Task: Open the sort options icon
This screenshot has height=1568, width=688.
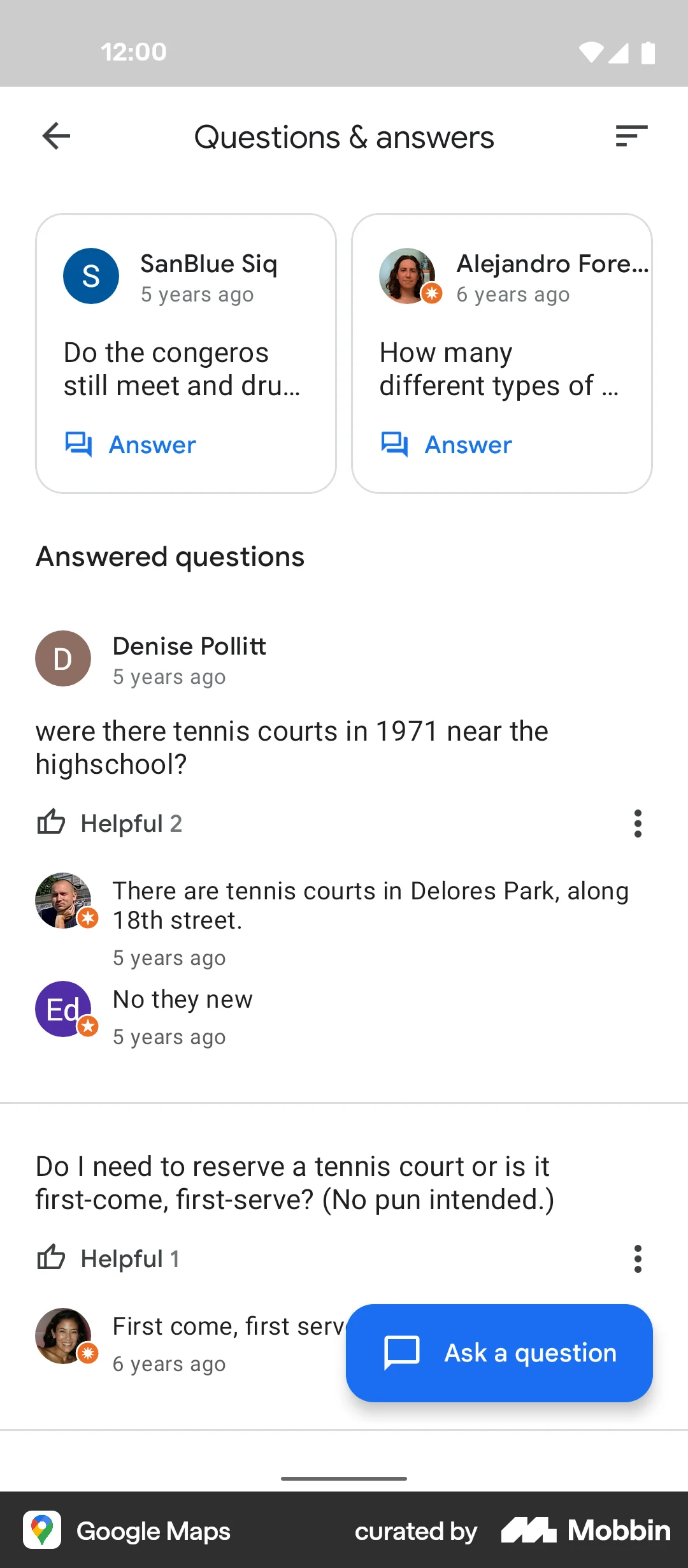Action: click(631, 136)
